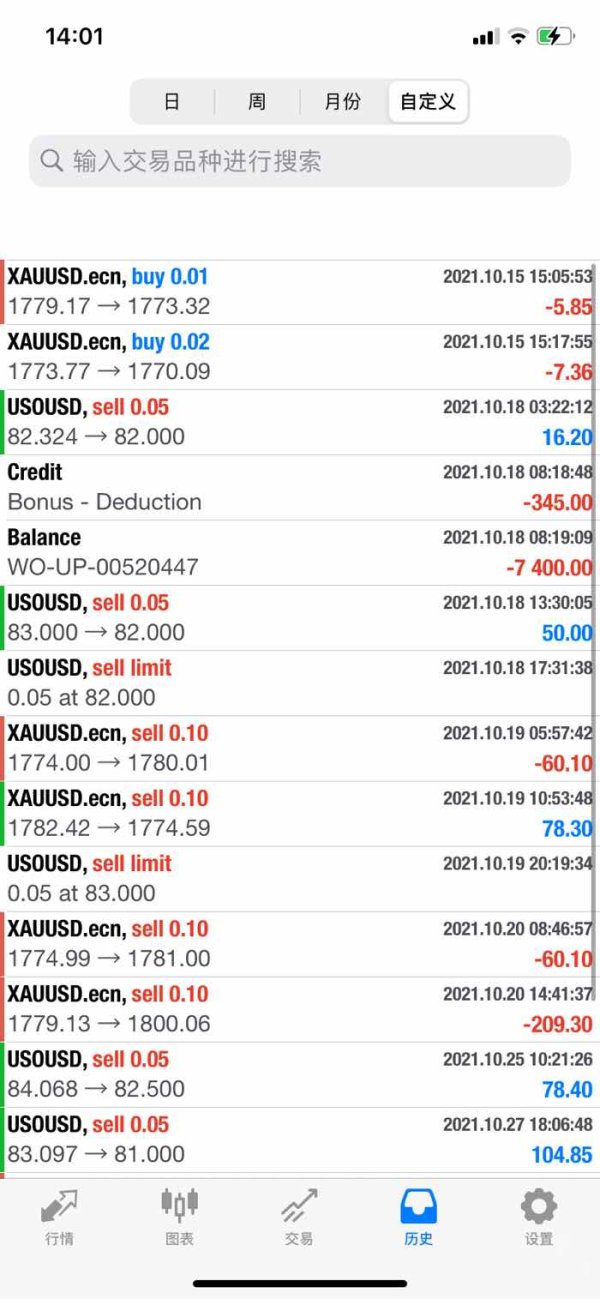Viewport: 600px width, 1299px height.
Task: Show the USOUSD sell limit at 82.000
Action: coord(300,683)
